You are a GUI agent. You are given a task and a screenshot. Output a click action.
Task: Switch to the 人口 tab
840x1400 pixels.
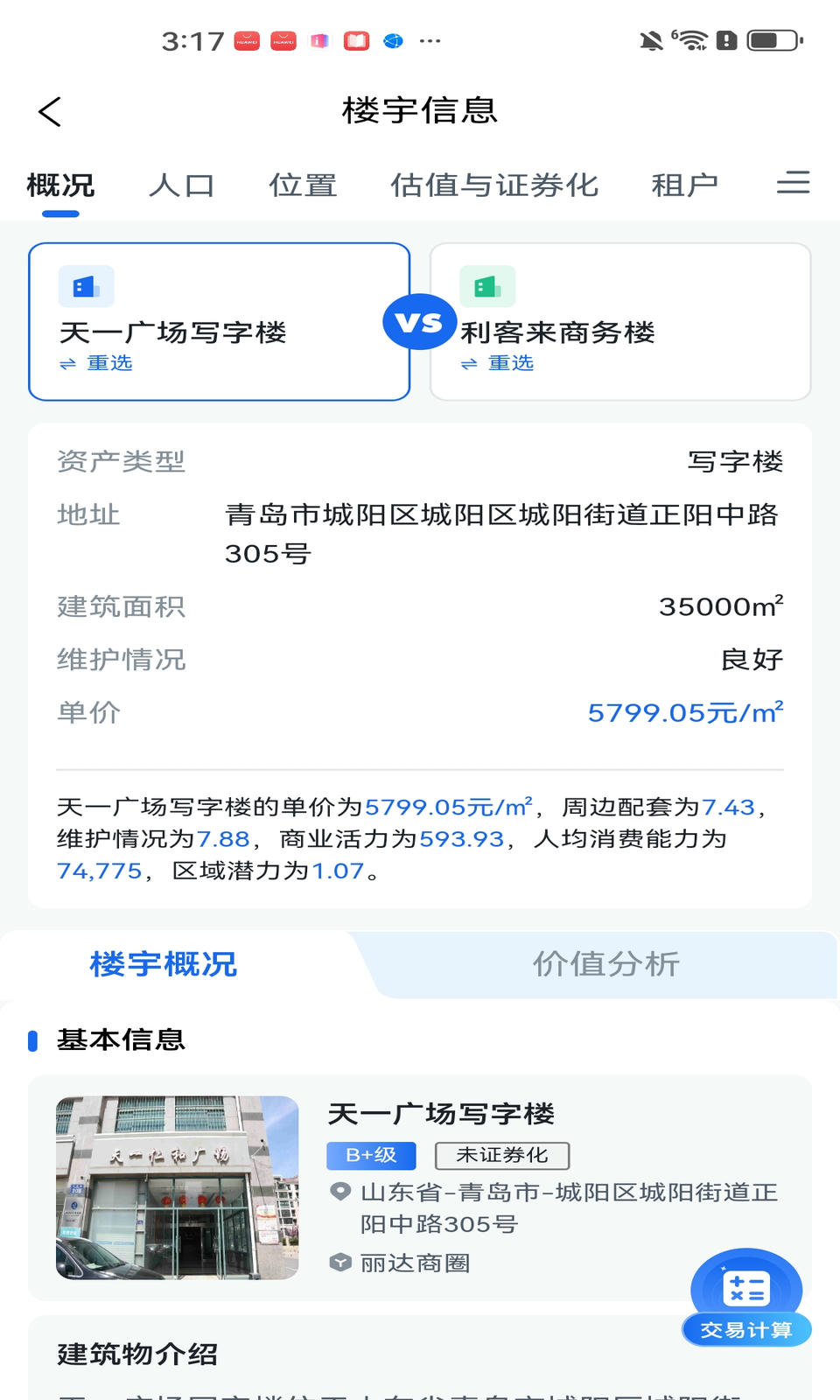click(184, 185)
